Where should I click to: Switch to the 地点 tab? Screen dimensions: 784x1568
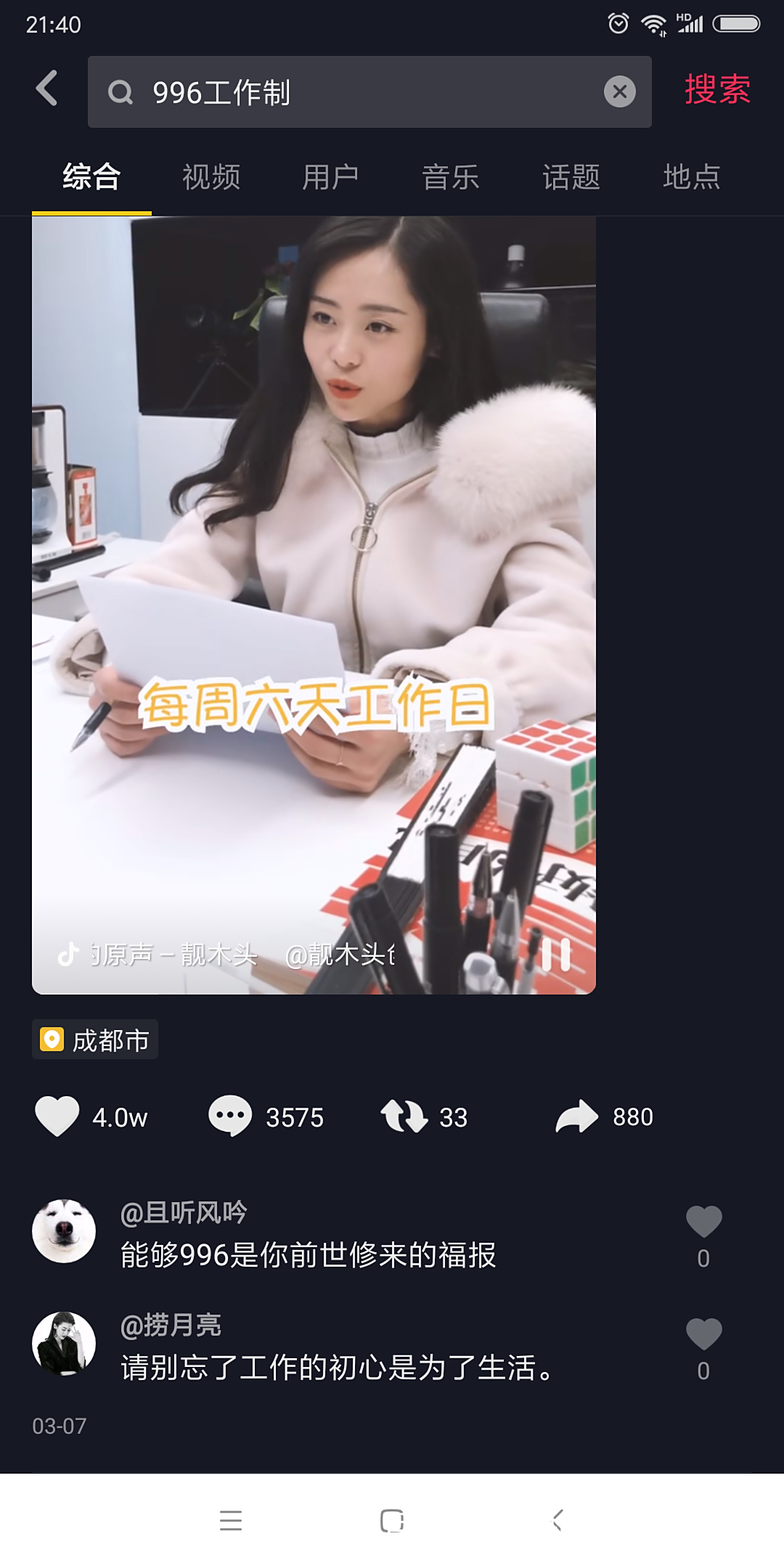click(x=691, y=177)
